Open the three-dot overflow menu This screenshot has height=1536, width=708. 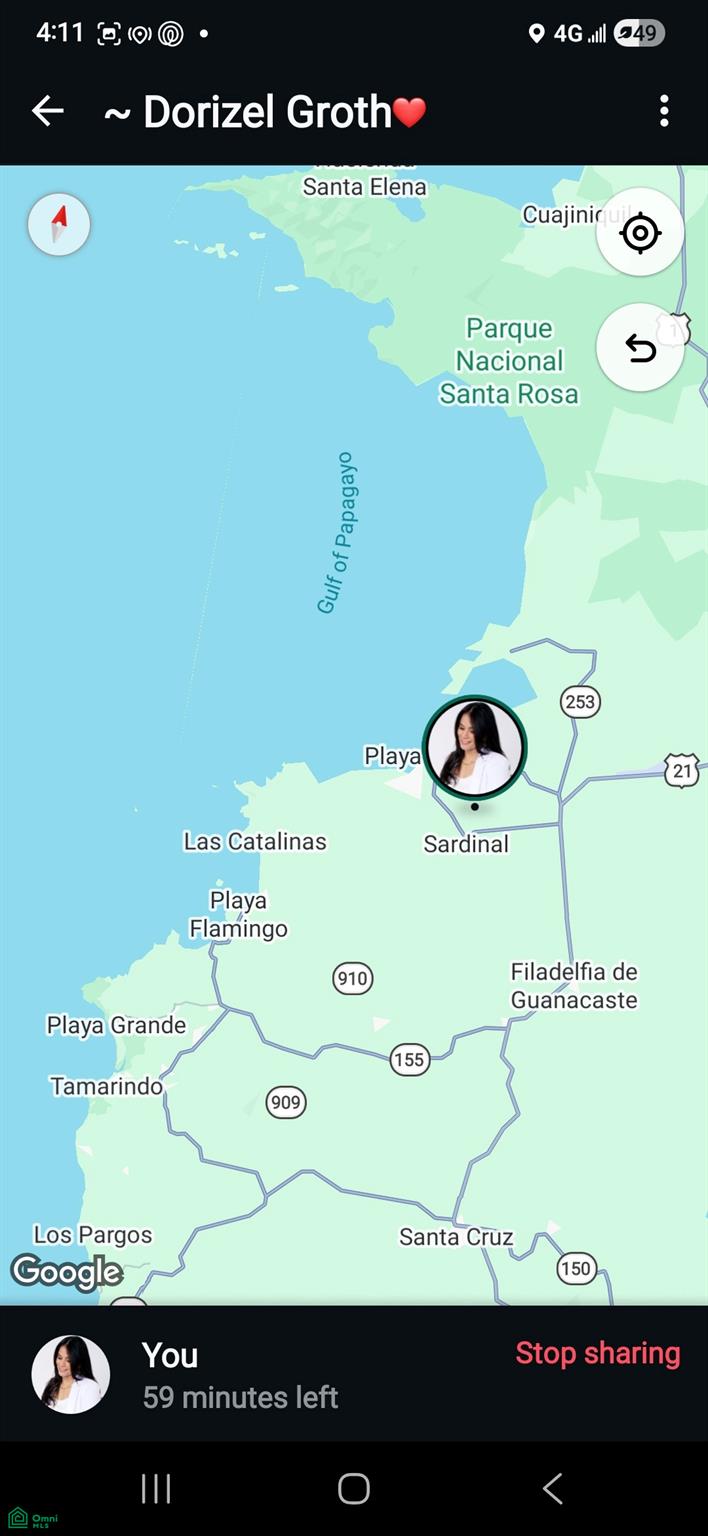click(664, 111)
